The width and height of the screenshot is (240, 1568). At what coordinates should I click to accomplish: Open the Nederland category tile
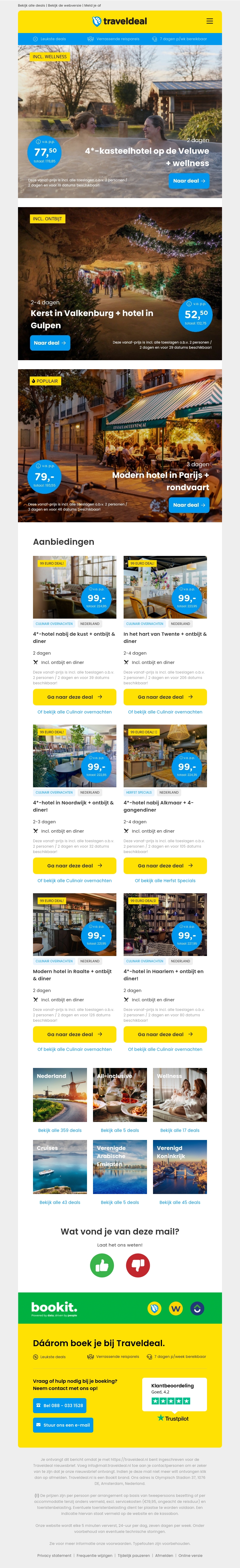tap(60, 1095)
